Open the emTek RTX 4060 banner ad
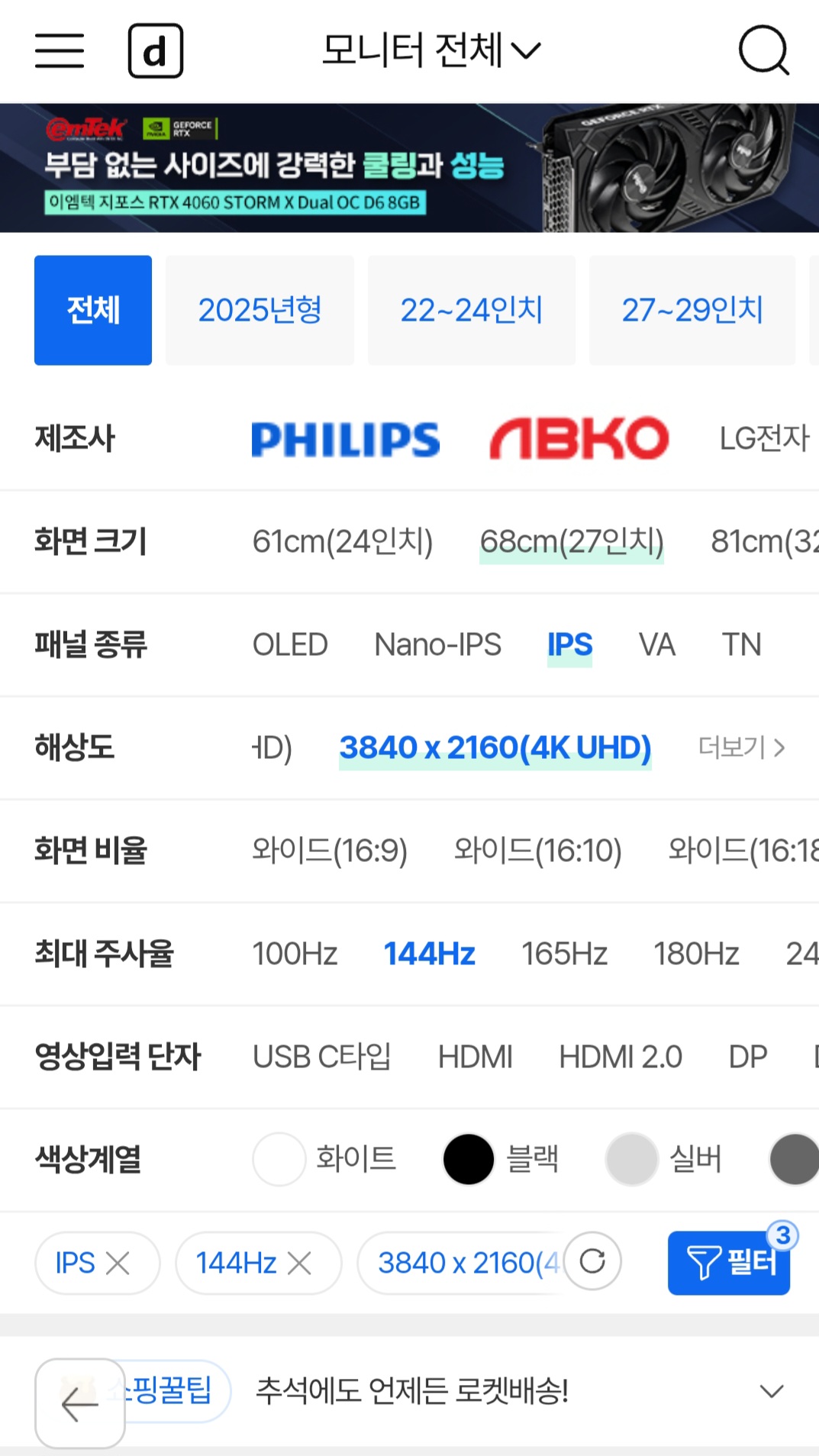This screenshot has height=1456, width=819. tap(409, 168)
